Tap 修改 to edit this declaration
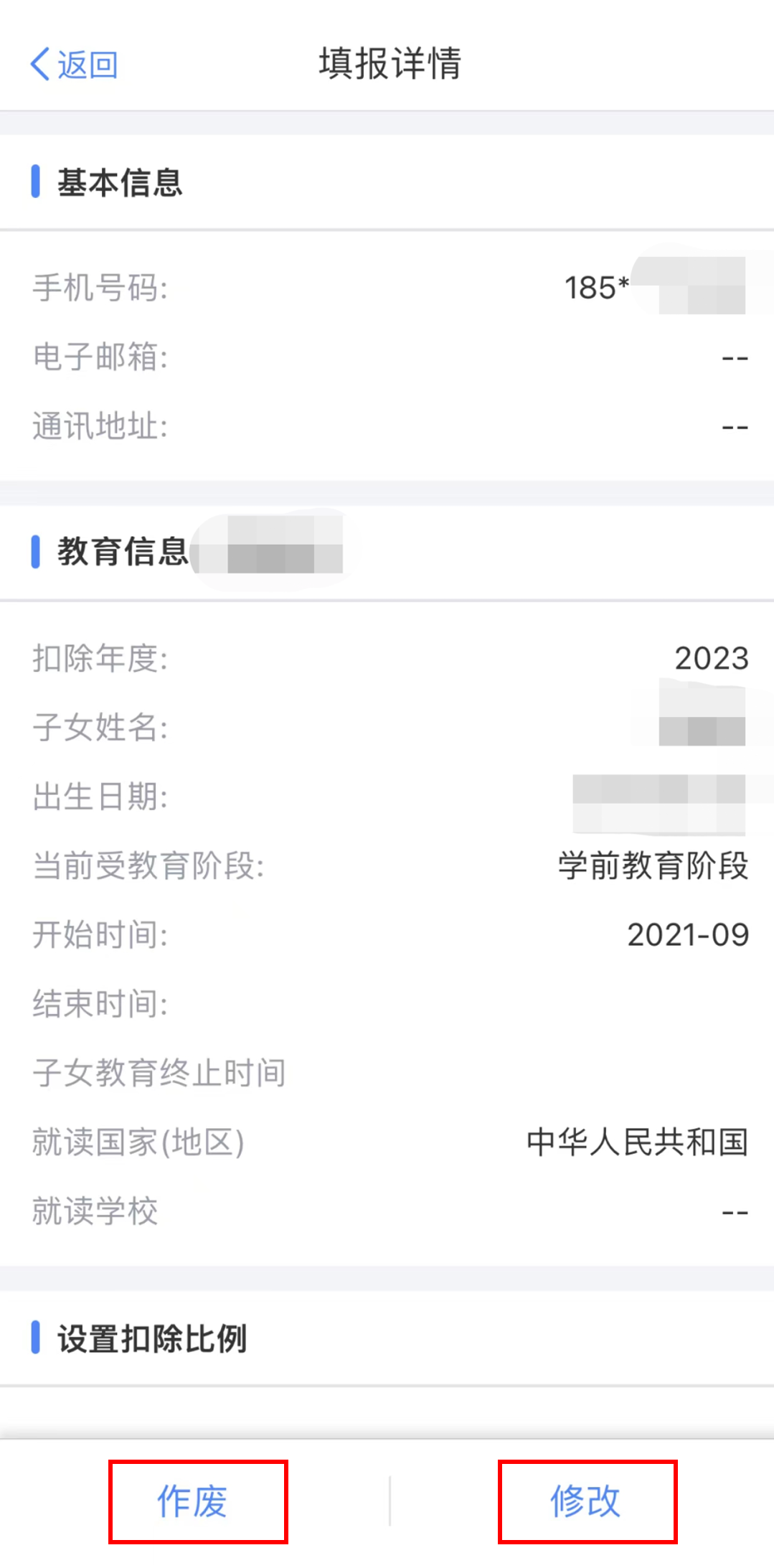The height and width of the screenshot is (1568, 774). click(587, 1501)
